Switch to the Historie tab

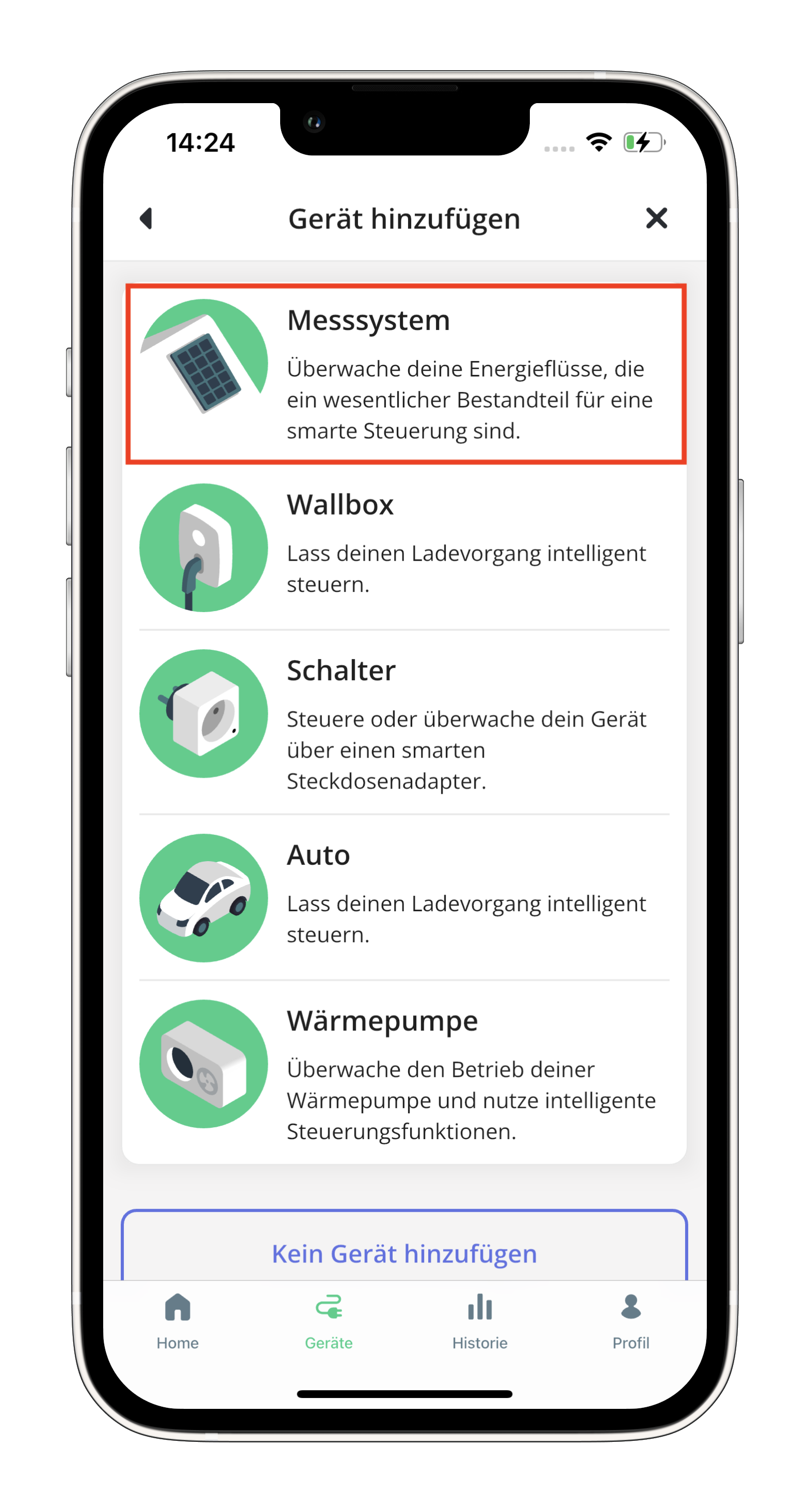tap(480, 1321)
